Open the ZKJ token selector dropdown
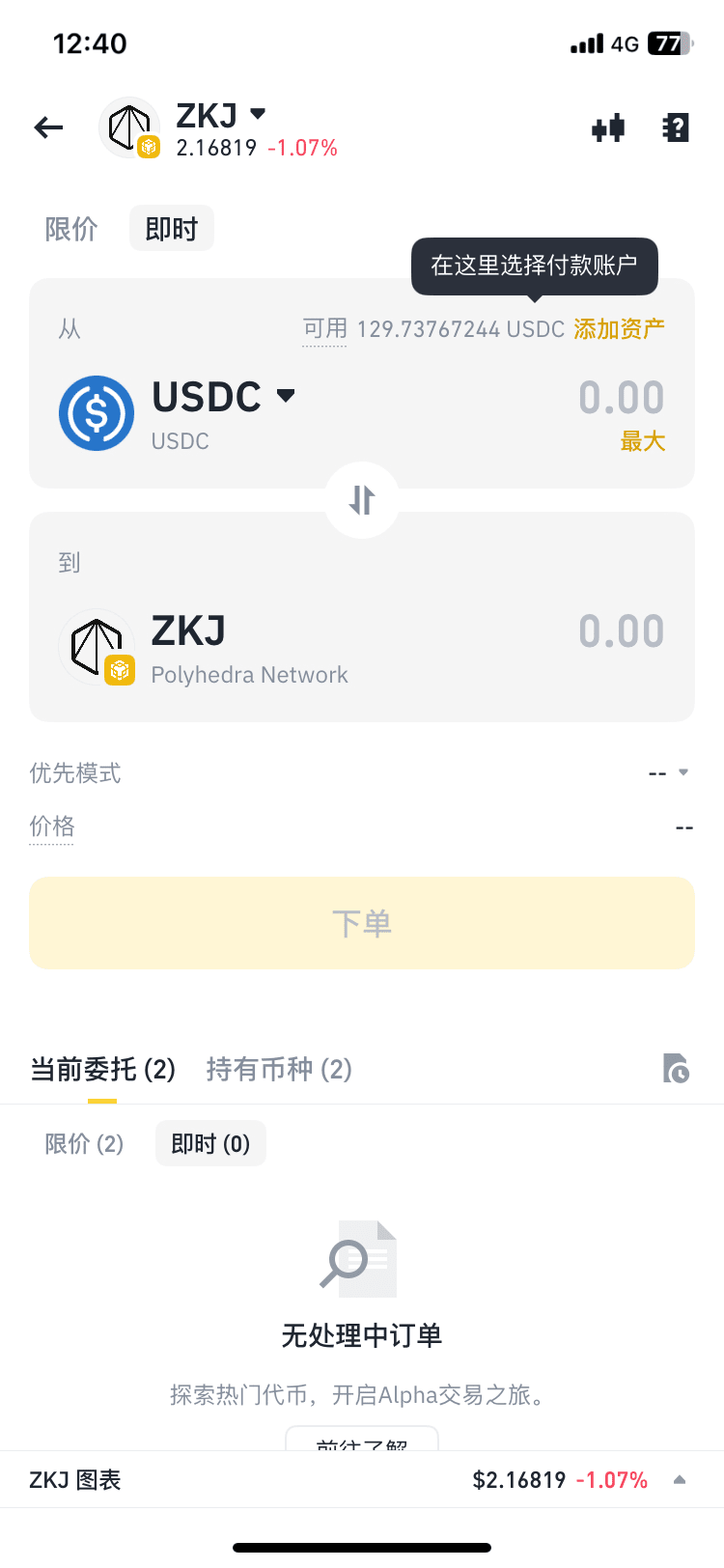 point(221,115)
